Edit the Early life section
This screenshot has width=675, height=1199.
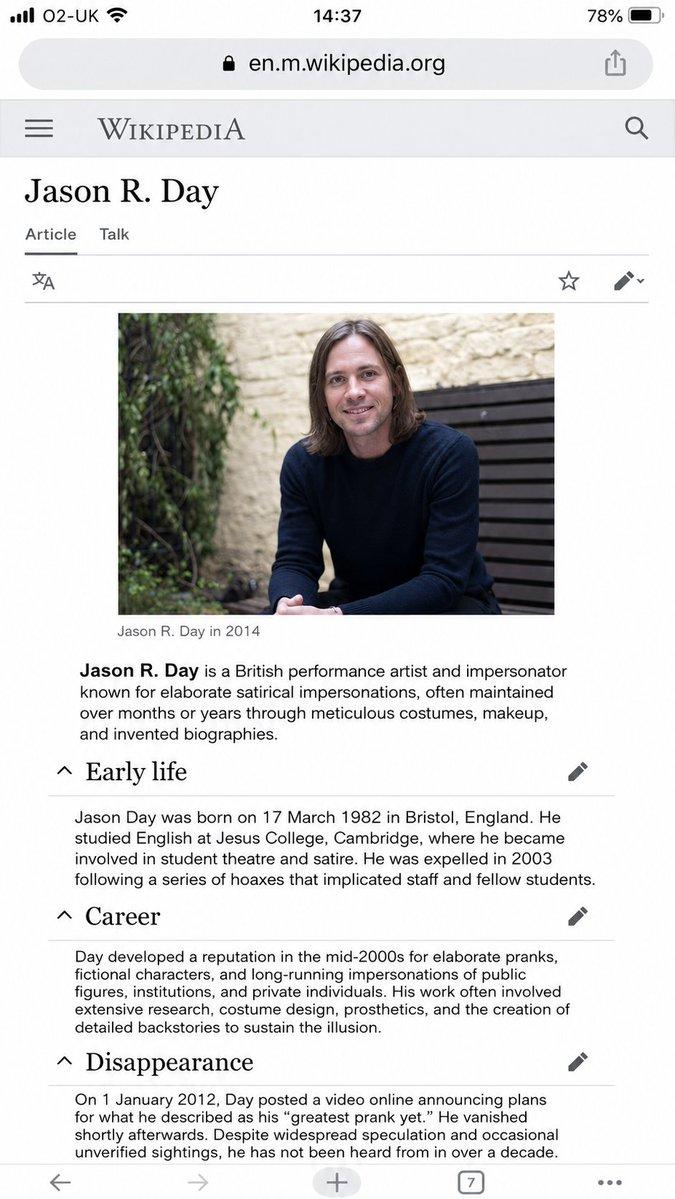578,772
